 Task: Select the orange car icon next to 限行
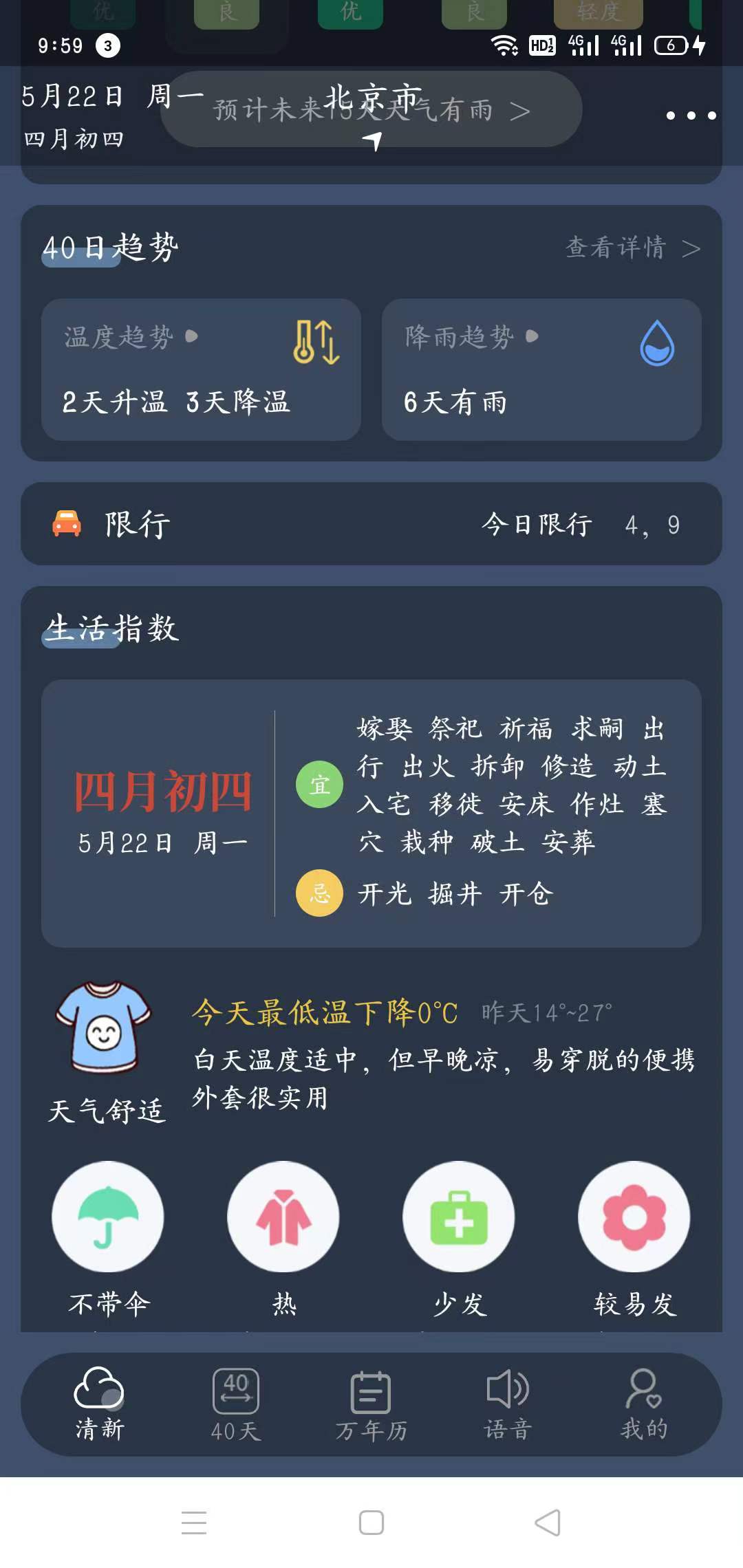click(67, 523)
